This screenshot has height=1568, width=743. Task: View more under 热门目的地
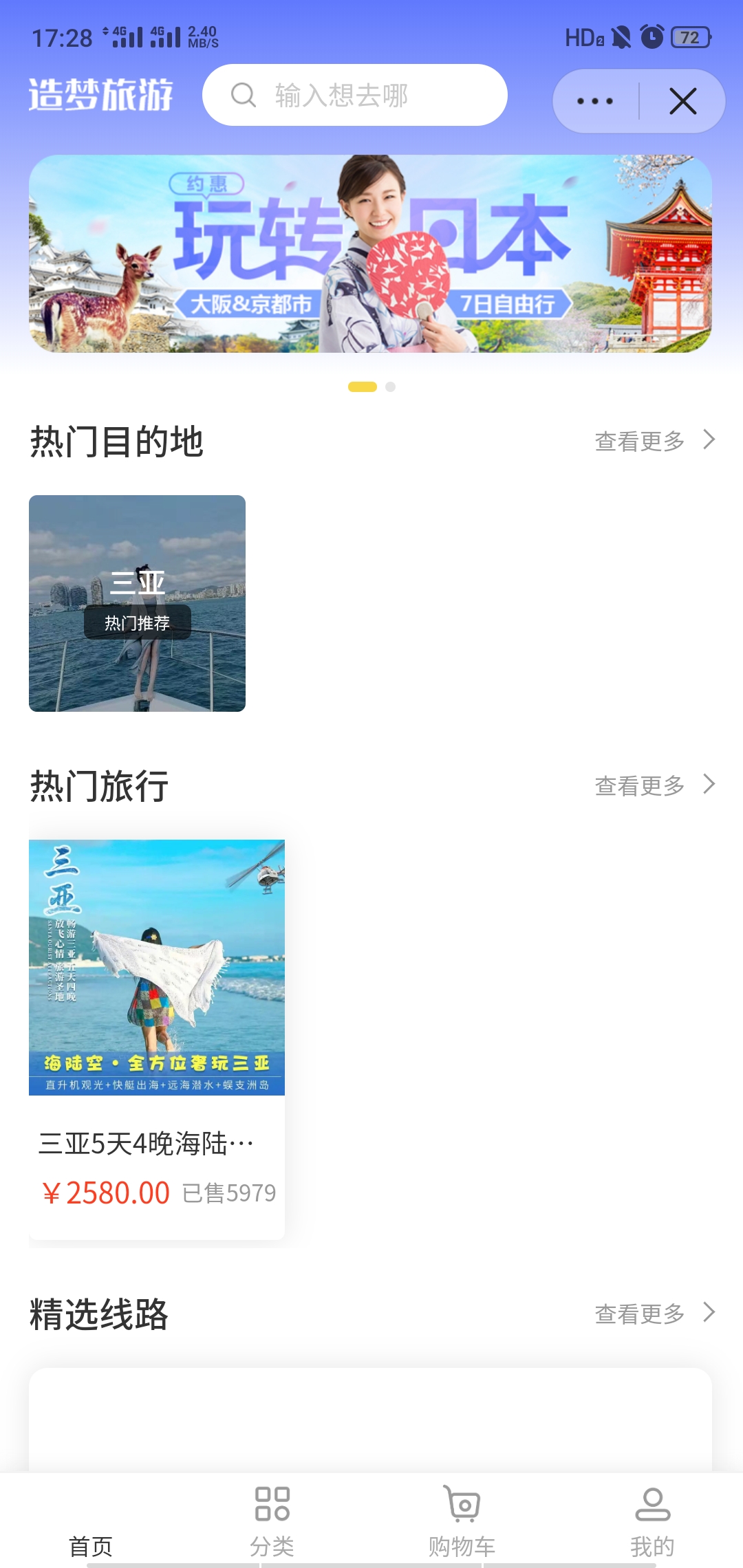click(654, 441)
